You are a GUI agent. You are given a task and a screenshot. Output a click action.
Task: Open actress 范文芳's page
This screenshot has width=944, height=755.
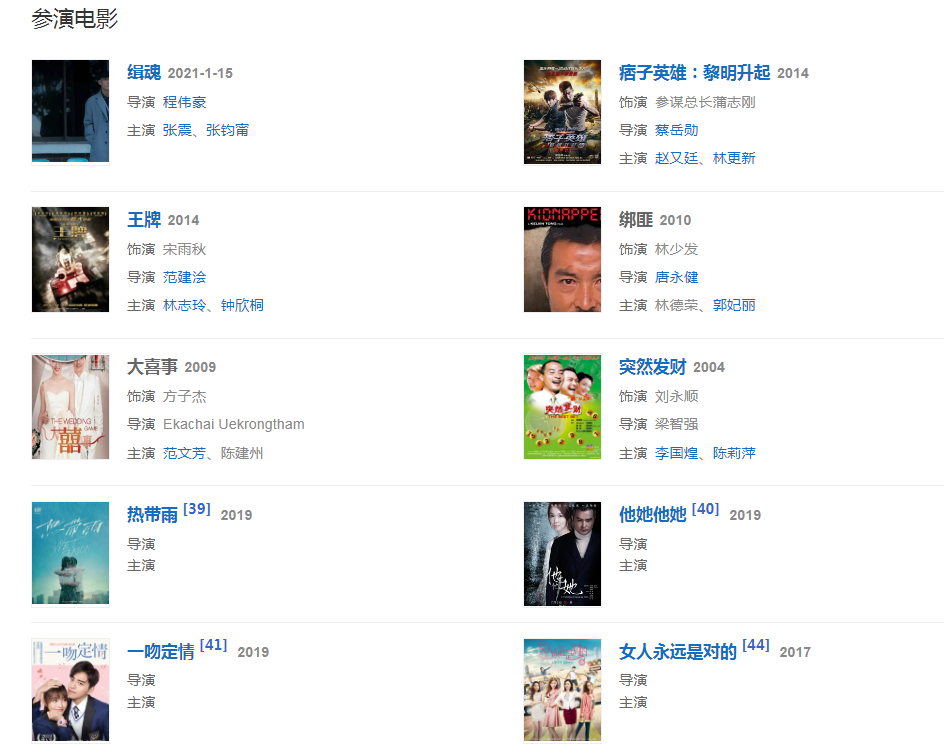click(185, 453)
